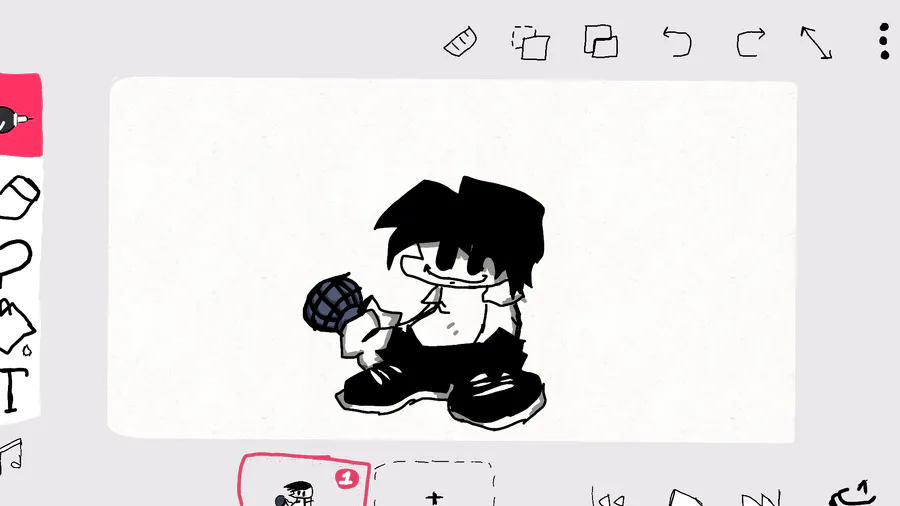Jump to the first frame
The width and height of the screenshot is (900, 506).
[608, 496]
